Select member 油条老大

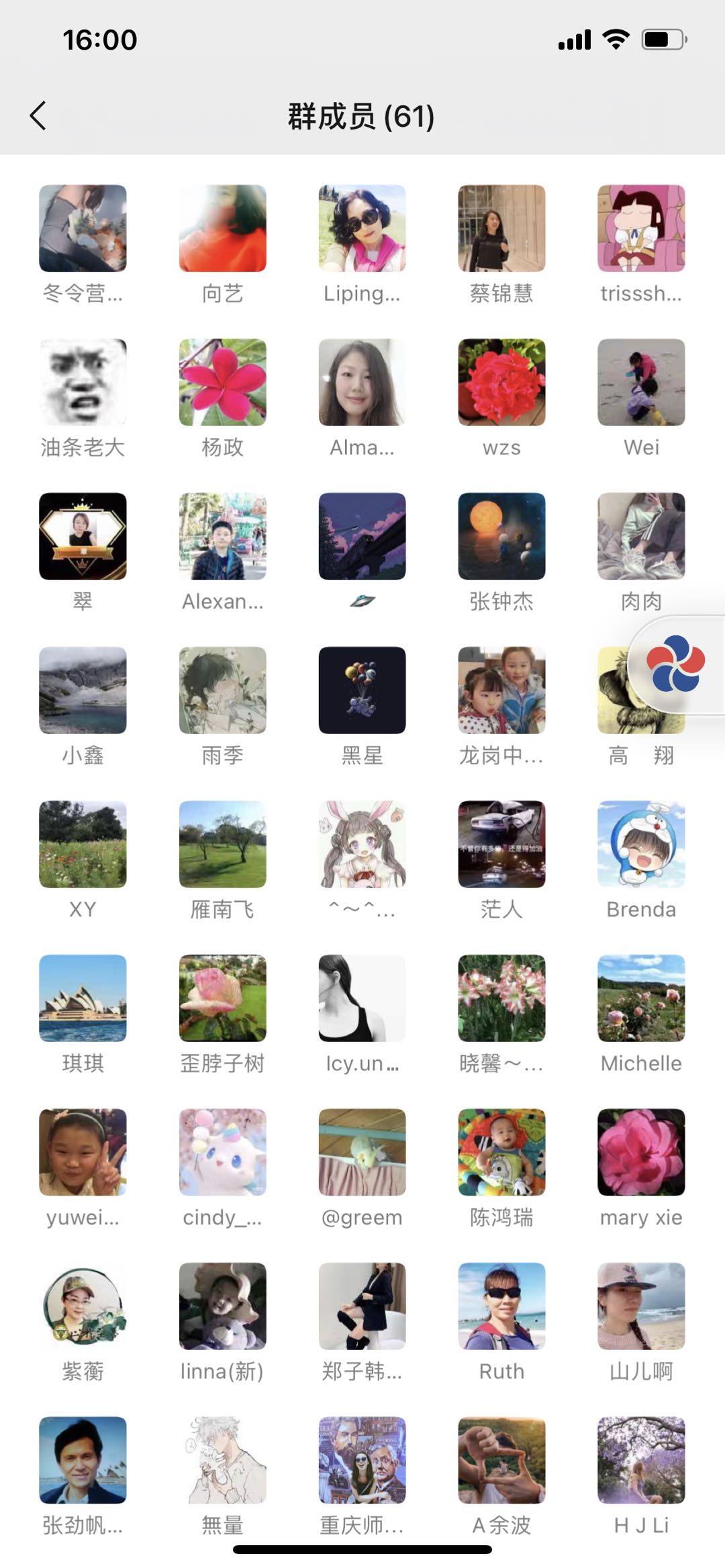tap(83, 382)
